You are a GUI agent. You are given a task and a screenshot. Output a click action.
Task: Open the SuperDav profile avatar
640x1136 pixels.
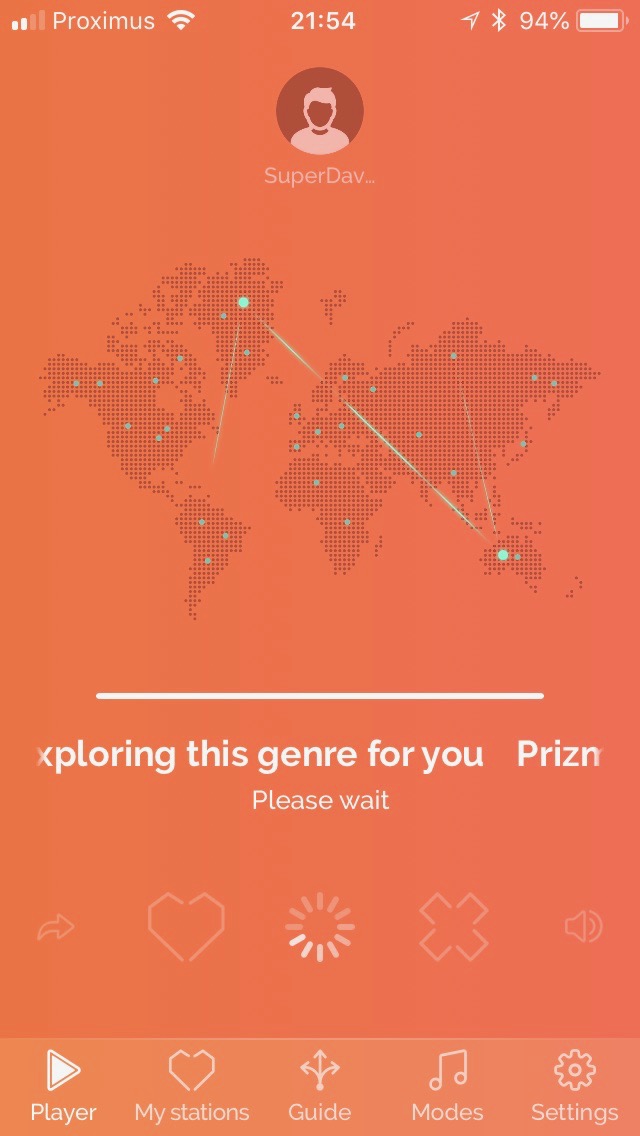tap(319, 111)
